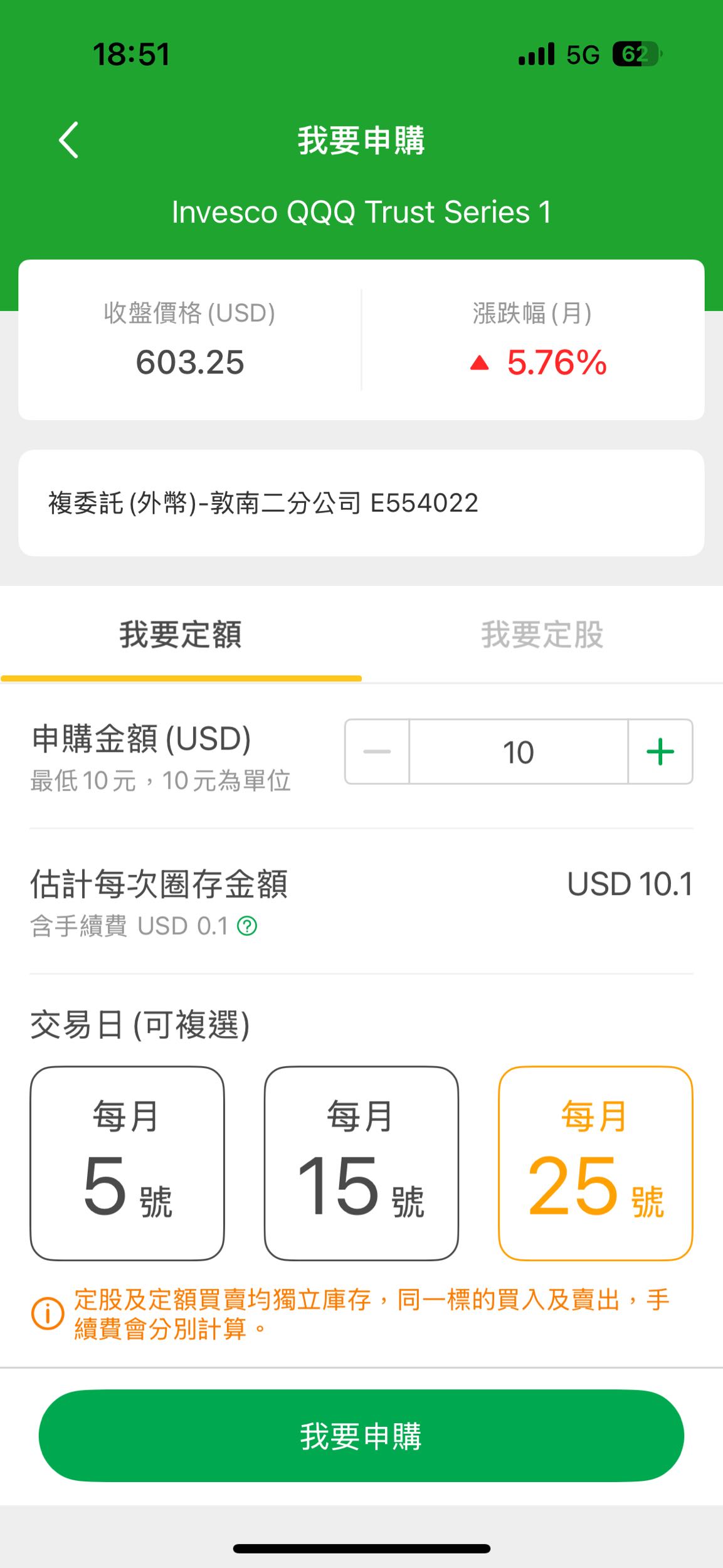Click the back arrow to return
This screenshot has height=1568, width=723.
point(69,139)
